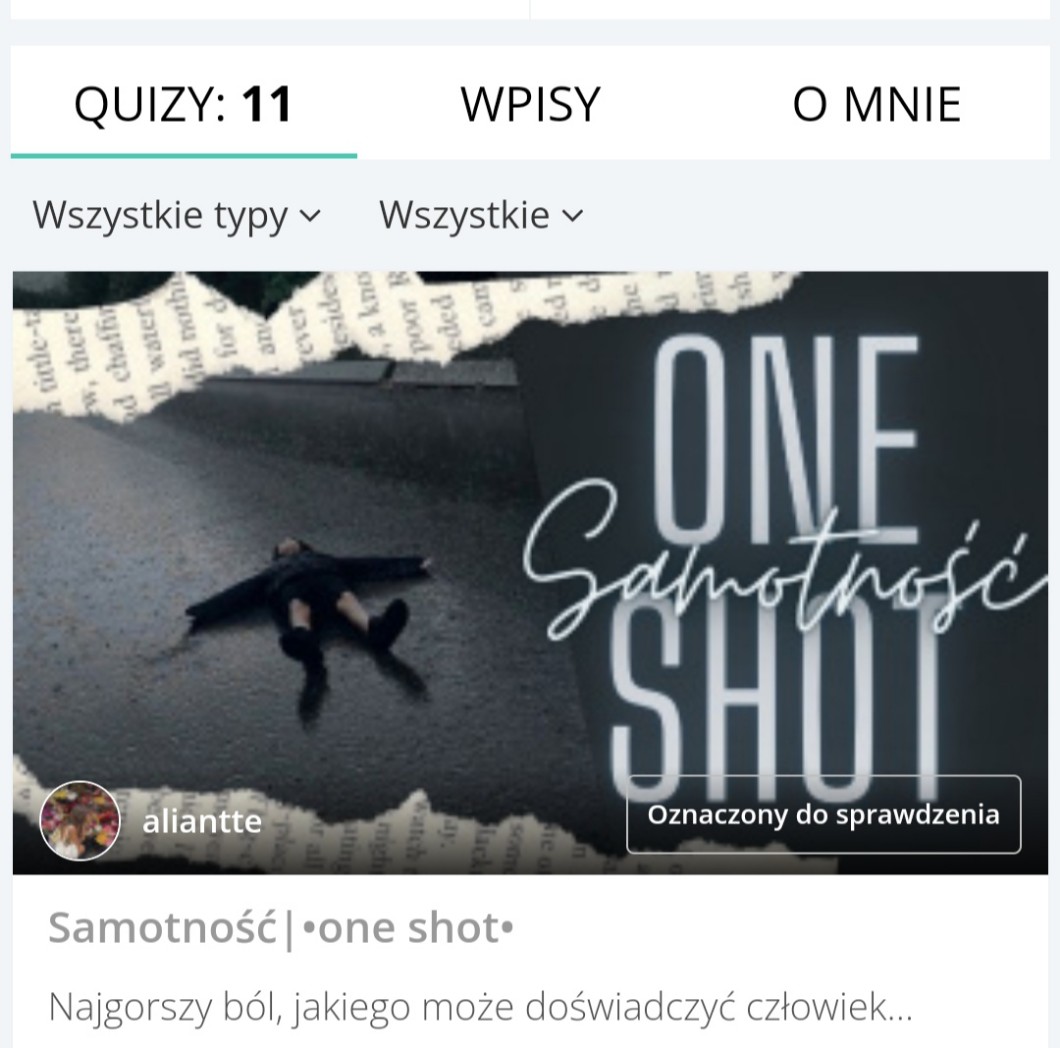Viewport: 1060px width, 1048px height.
Task: Expand the Wszystkie typy dropdown
Action: coord(177,215)
